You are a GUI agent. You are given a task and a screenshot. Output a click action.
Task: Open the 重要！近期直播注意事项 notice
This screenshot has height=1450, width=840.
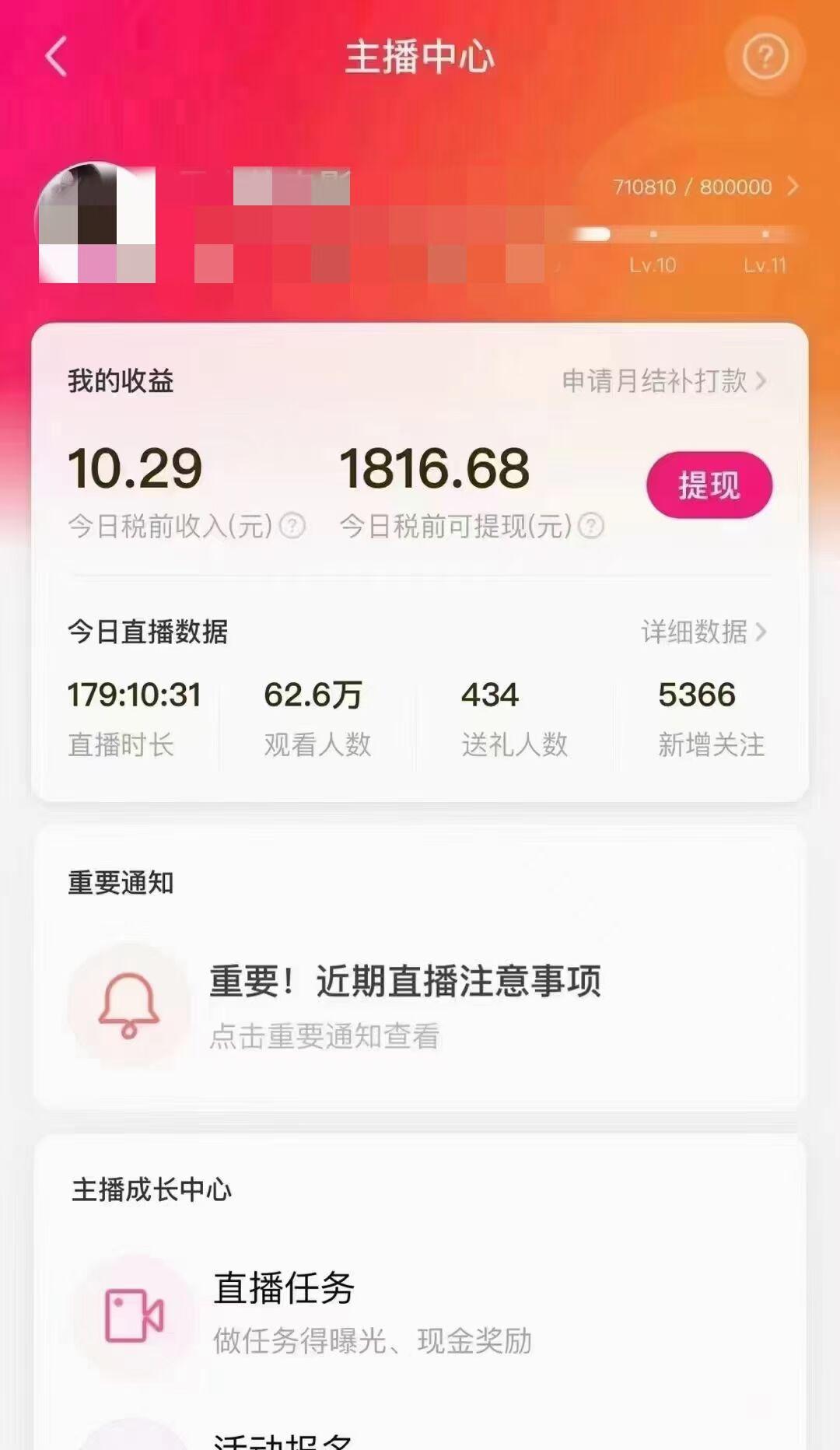(x=406, y=982)
